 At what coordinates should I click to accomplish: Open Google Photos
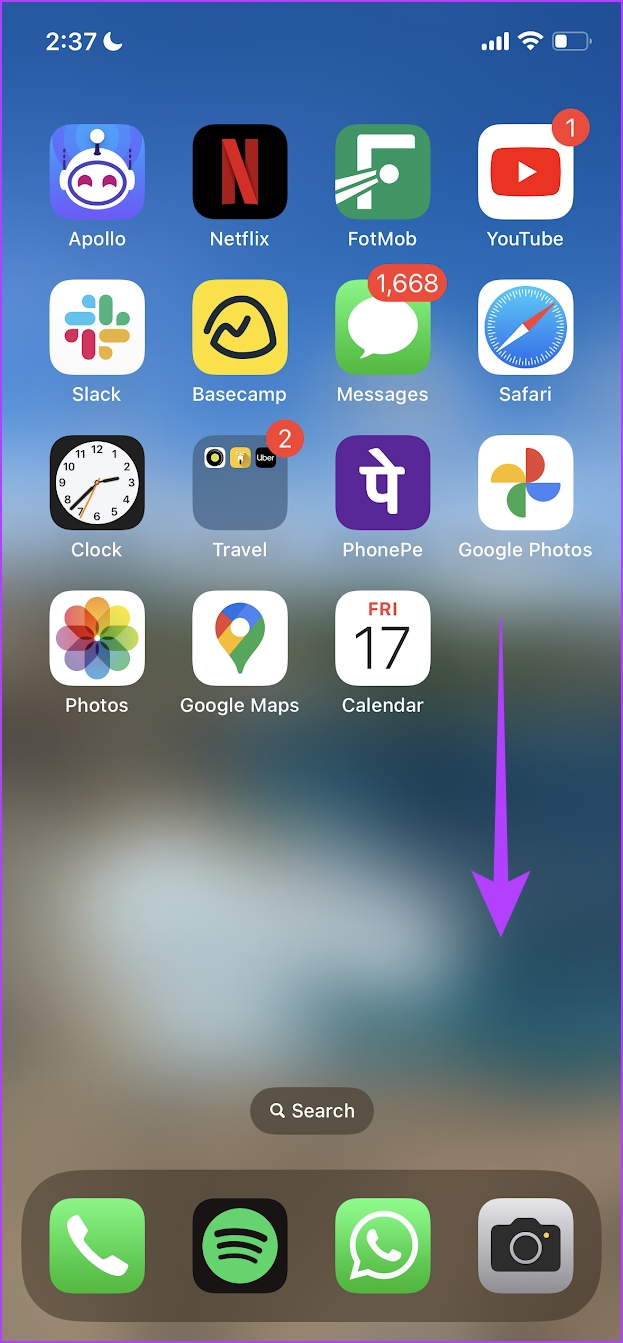(x=525, y=482)
